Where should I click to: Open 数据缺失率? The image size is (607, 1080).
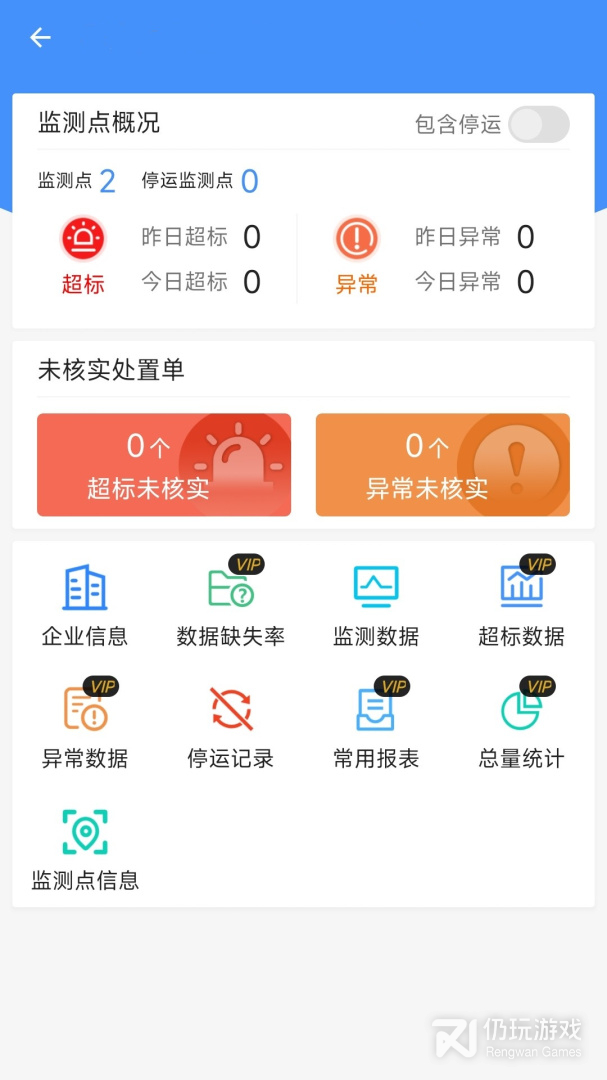(x=231, y=605)
